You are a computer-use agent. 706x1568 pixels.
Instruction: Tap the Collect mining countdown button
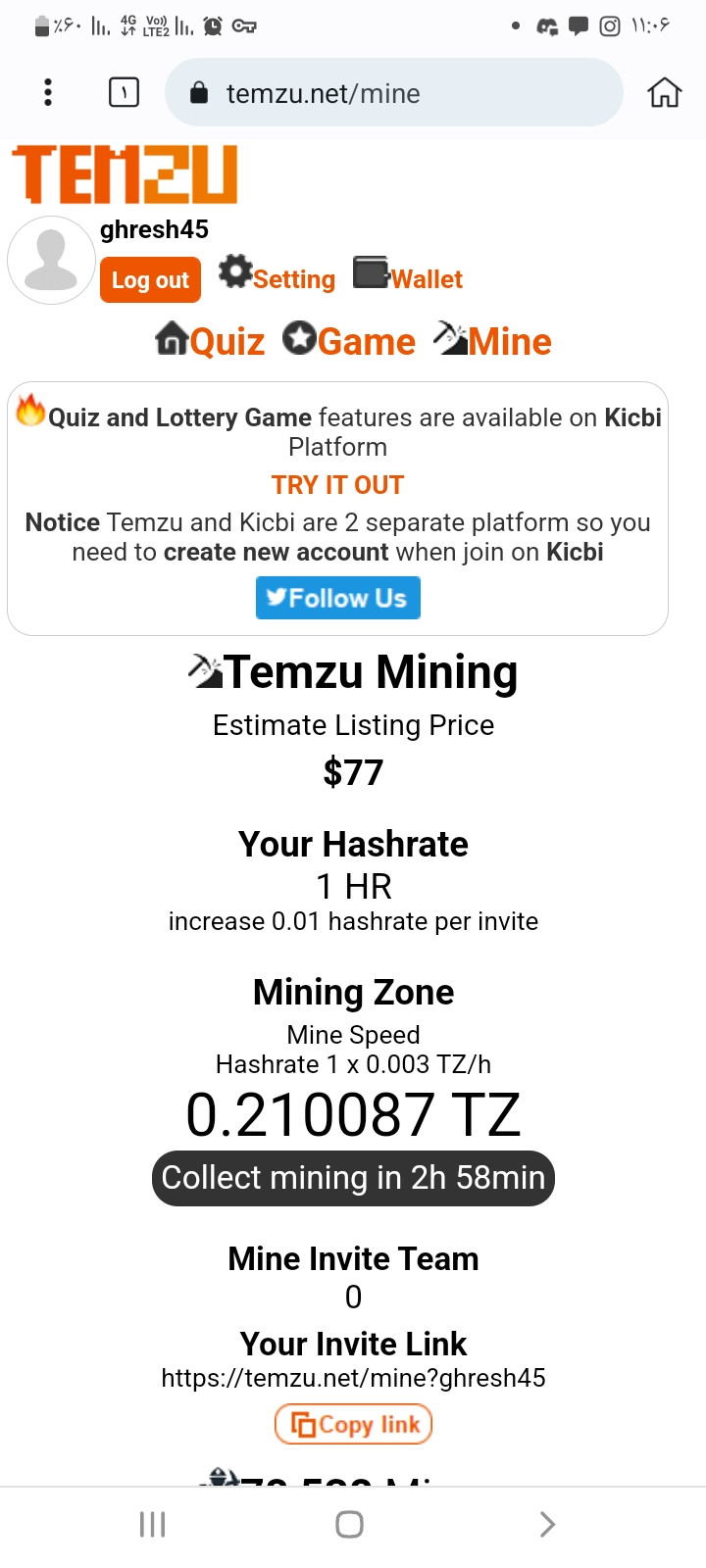coord(353,1178)
